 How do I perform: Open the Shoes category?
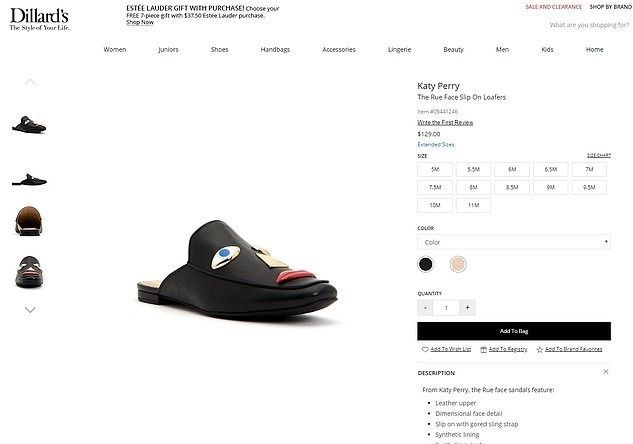click(219, 49)
